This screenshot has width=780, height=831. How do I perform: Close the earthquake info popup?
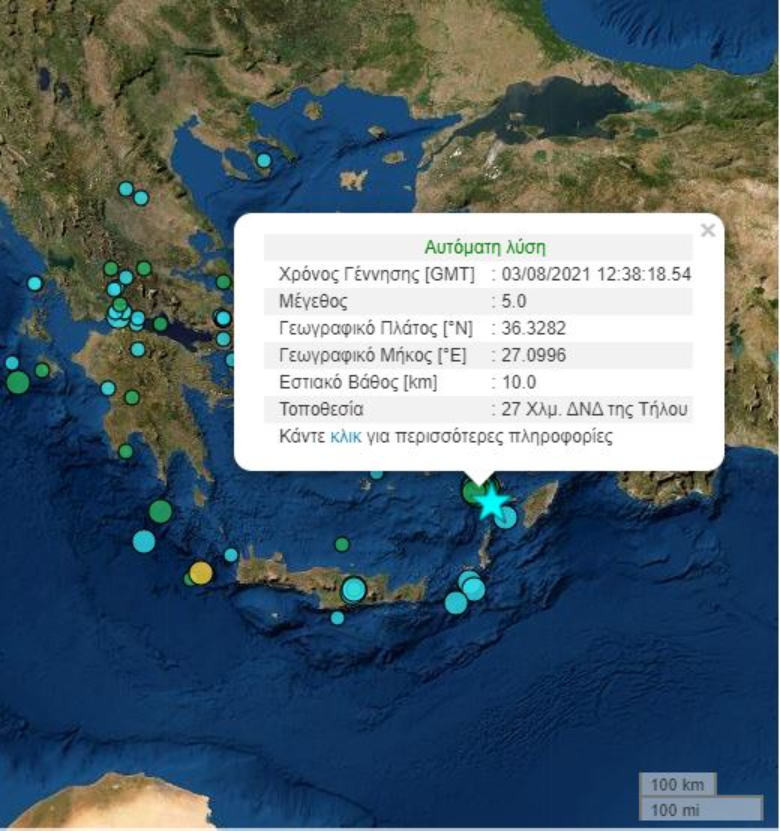click(708, 231)
